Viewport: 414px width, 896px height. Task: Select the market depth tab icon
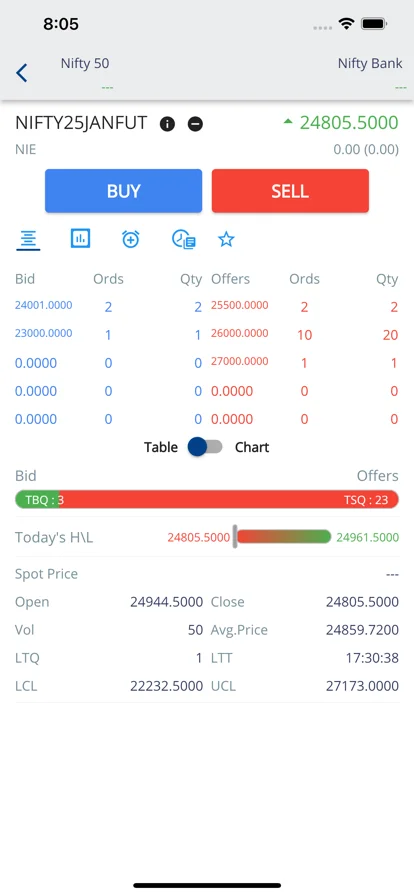(27, 239)
